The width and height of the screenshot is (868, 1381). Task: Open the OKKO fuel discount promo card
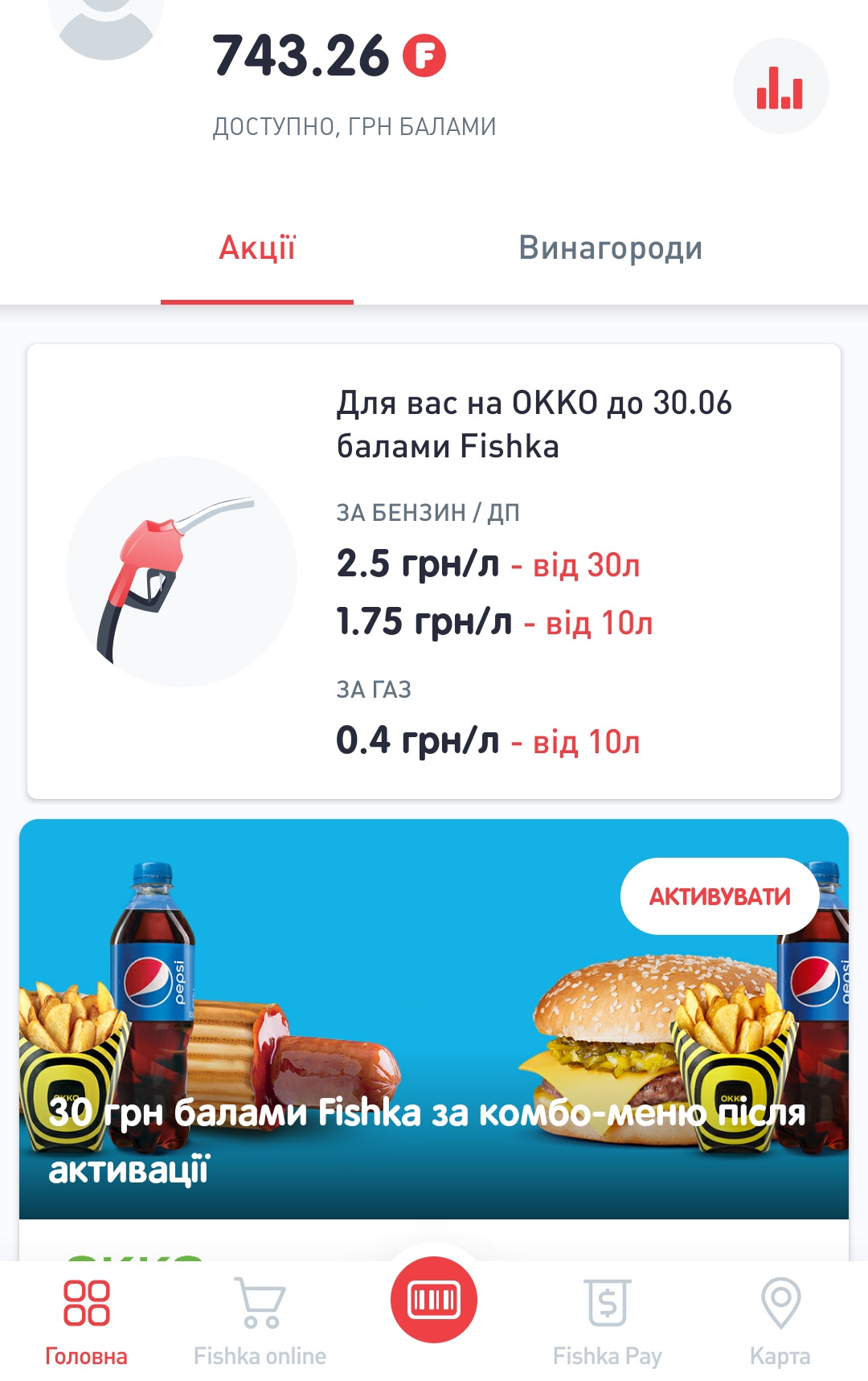[x=434, y=571]
